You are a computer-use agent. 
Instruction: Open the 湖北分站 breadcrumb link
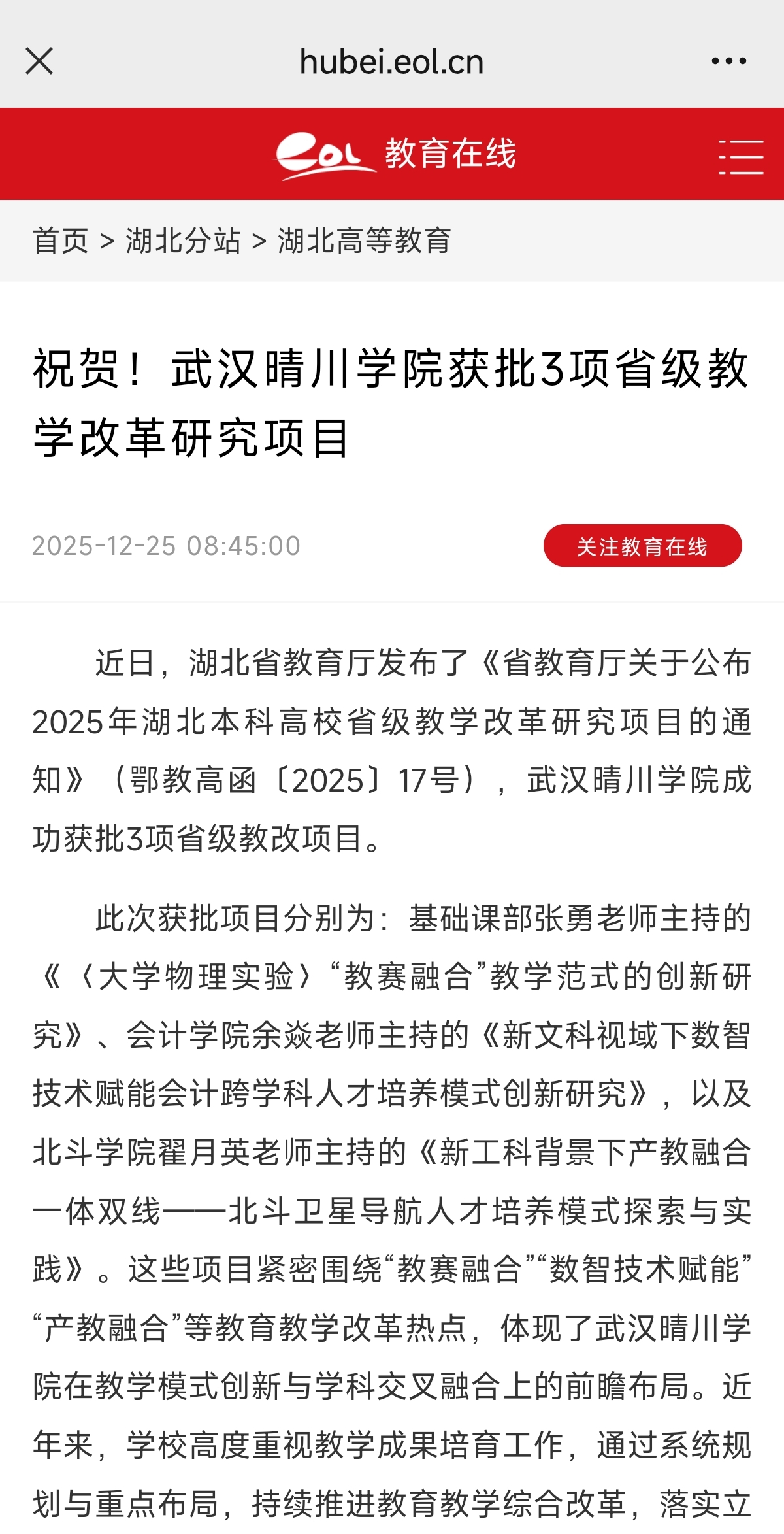pyautogui.click(x=184, y=241)
